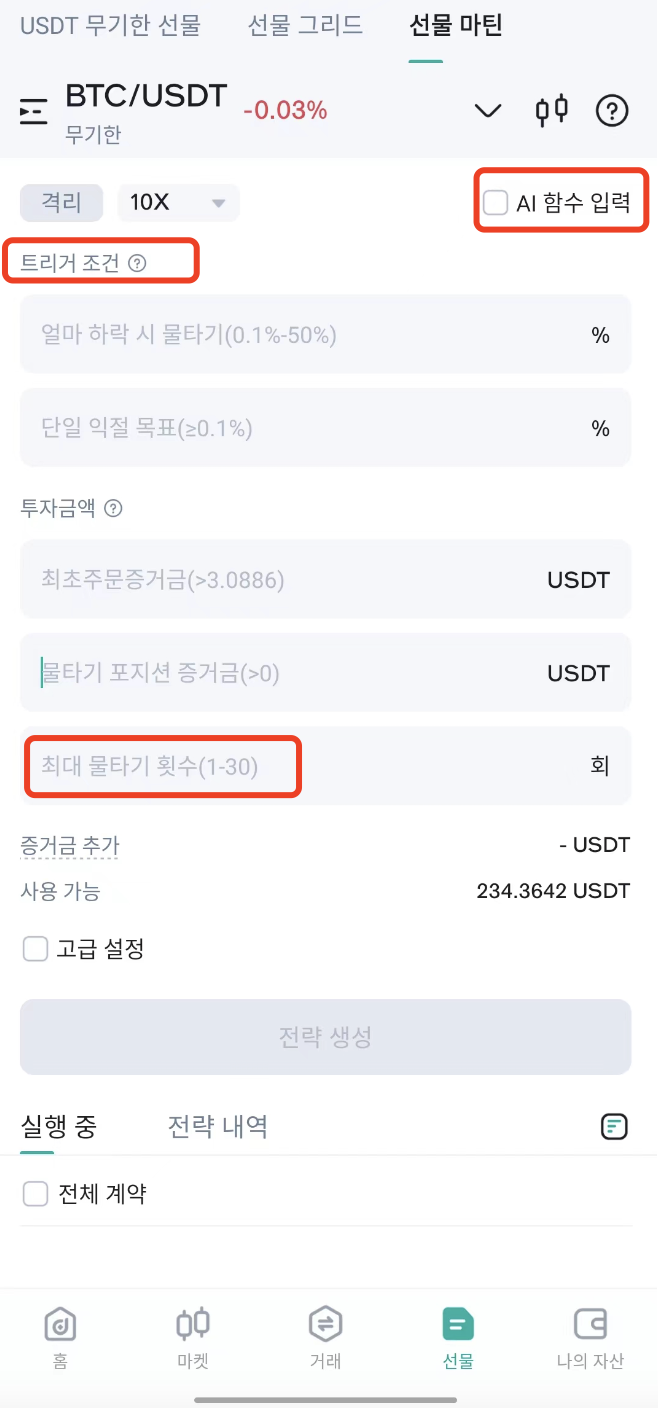Open the 10X leverage dropdown
The height and width of the screenshot is (1408, 658).
[178, 202]
